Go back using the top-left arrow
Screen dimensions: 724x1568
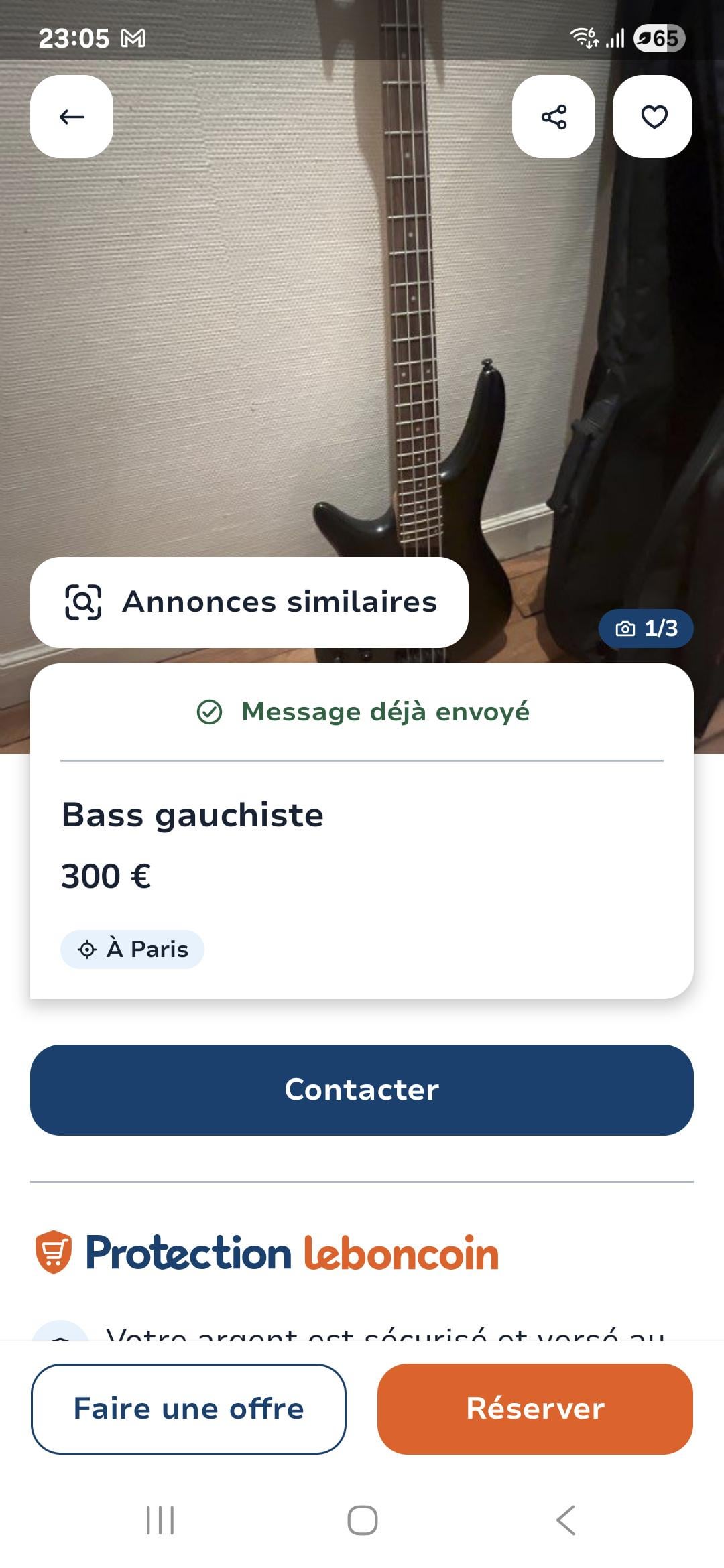(x=72, y=117)
